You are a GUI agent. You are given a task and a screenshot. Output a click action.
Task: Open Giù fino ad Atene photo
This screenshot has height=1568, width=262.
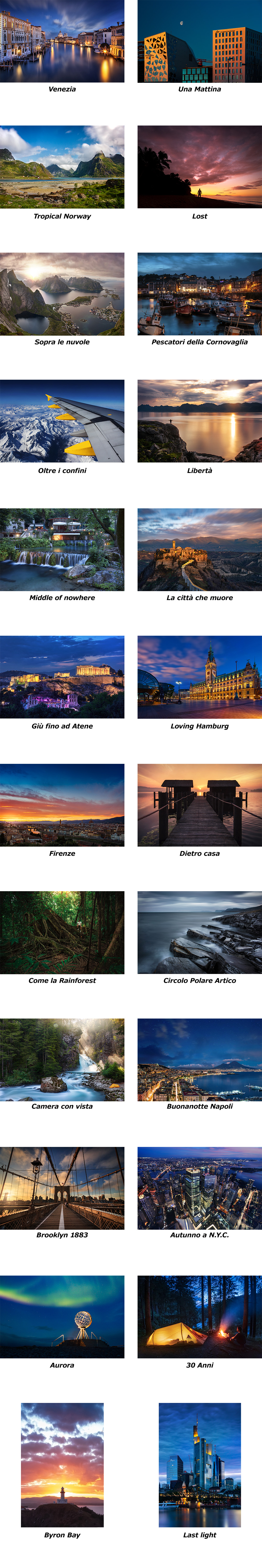[x=62, y=677]
